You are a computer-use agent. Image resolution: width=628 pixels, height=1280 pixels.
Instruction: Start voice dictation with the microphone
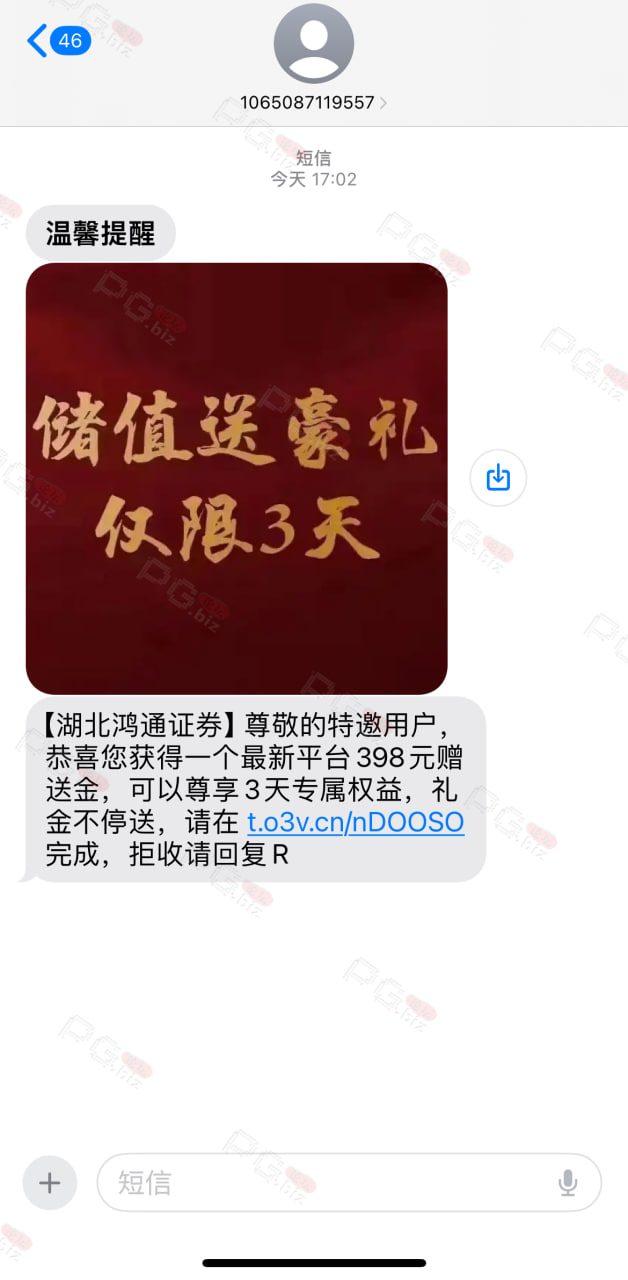[568, 1183]
